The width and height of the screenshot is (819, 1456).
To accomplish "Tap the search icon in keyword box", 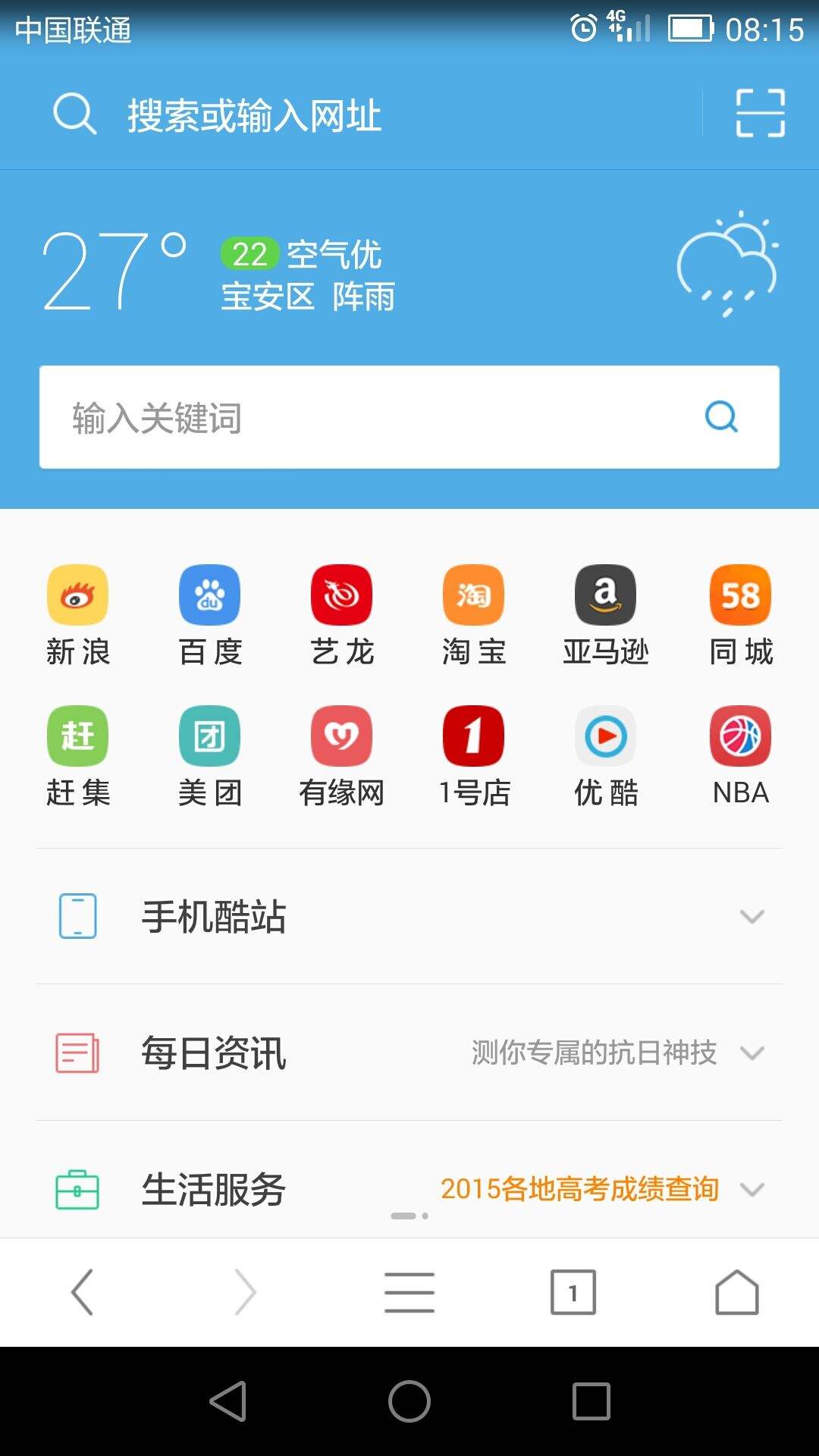I will [x=721, y=416].
